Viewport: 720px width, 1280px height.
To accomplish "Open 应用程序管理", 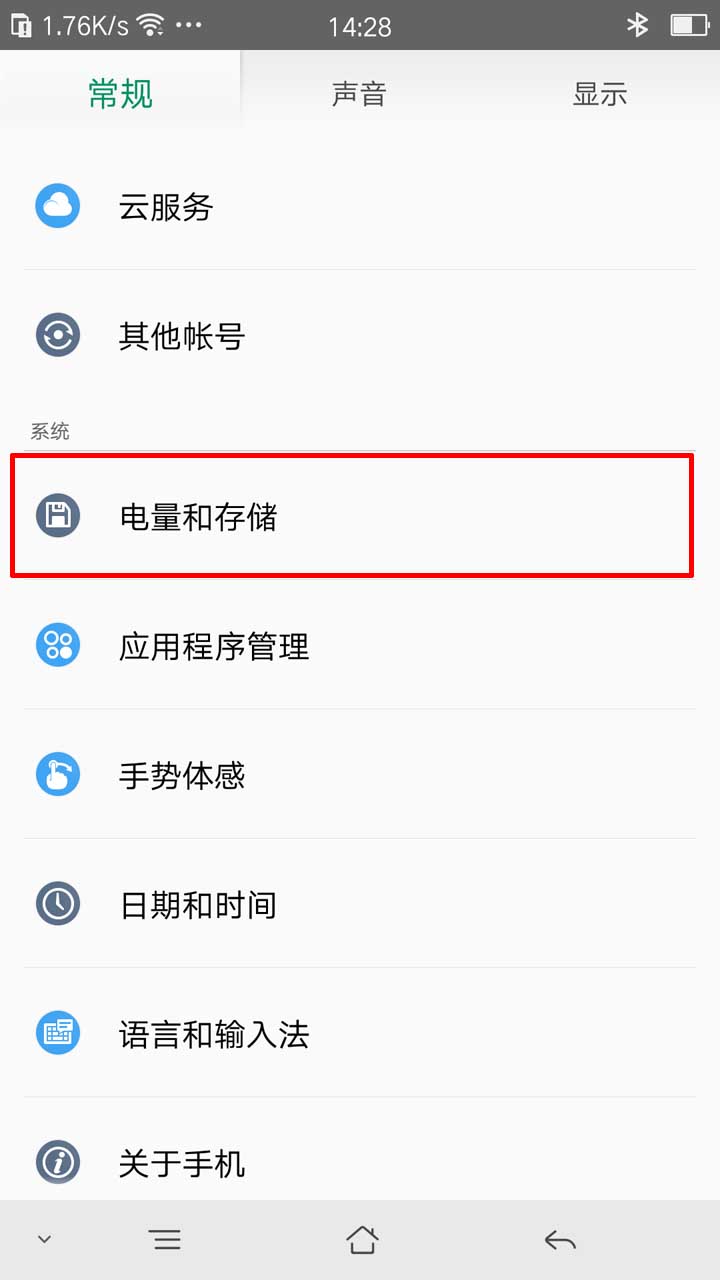I will coord(360,645).
